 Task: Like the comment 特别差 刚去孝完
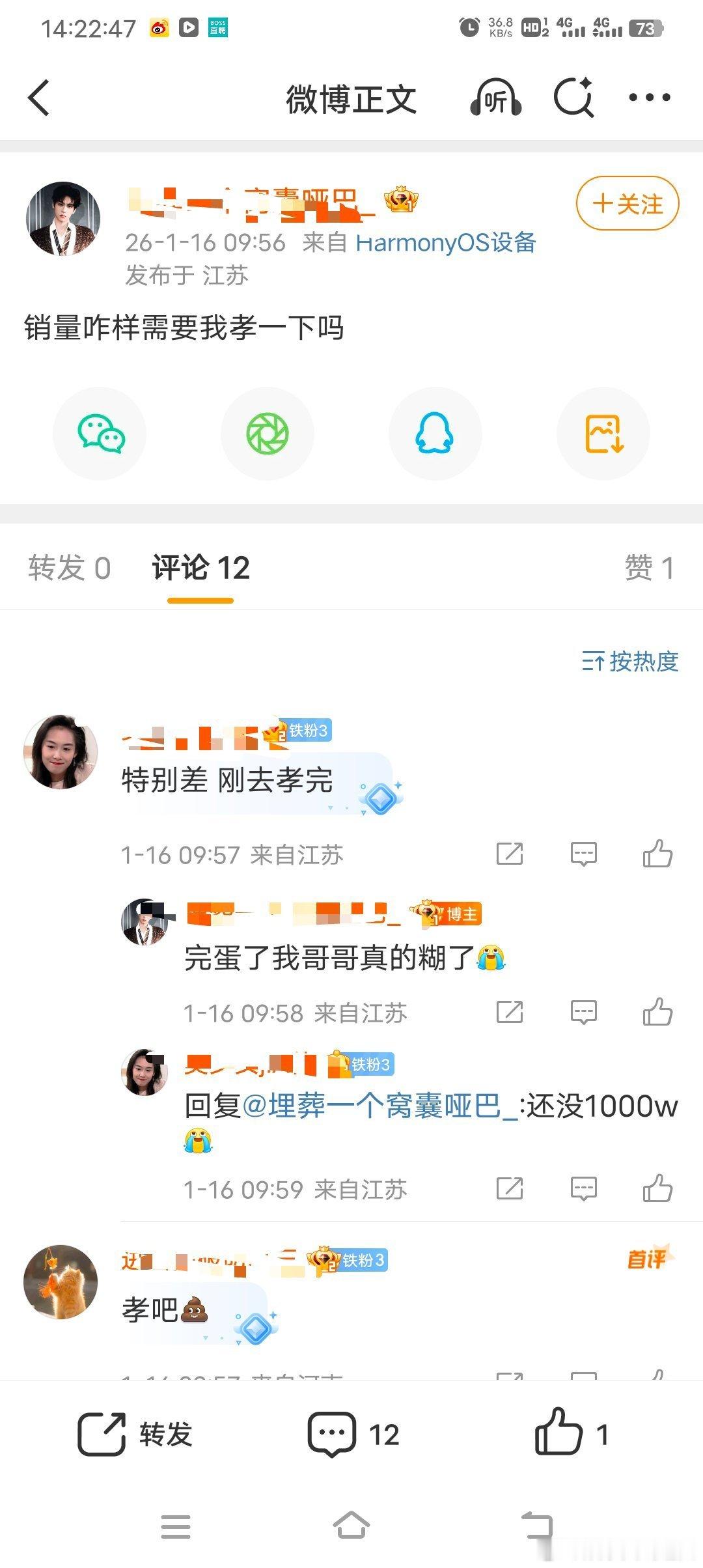[x=659, y=851]
